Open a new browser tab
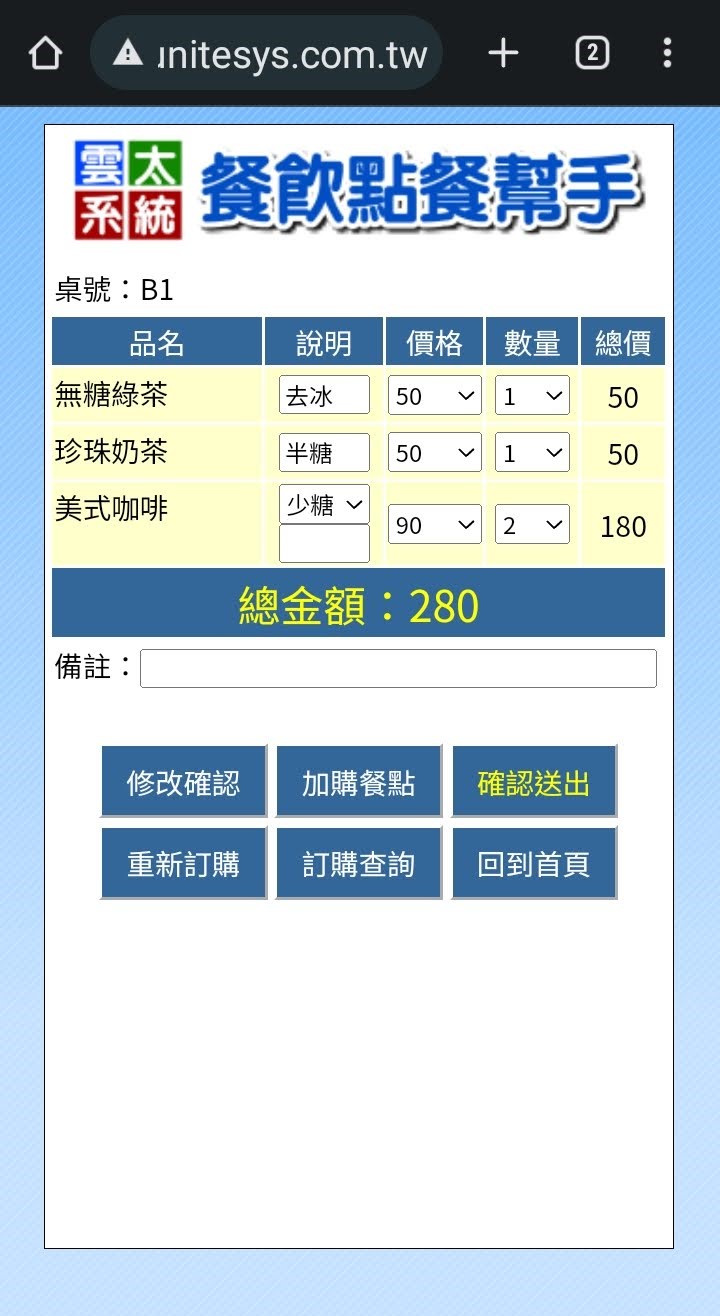The height and width of the screenshot is (1316, 720). pos(503,53)
